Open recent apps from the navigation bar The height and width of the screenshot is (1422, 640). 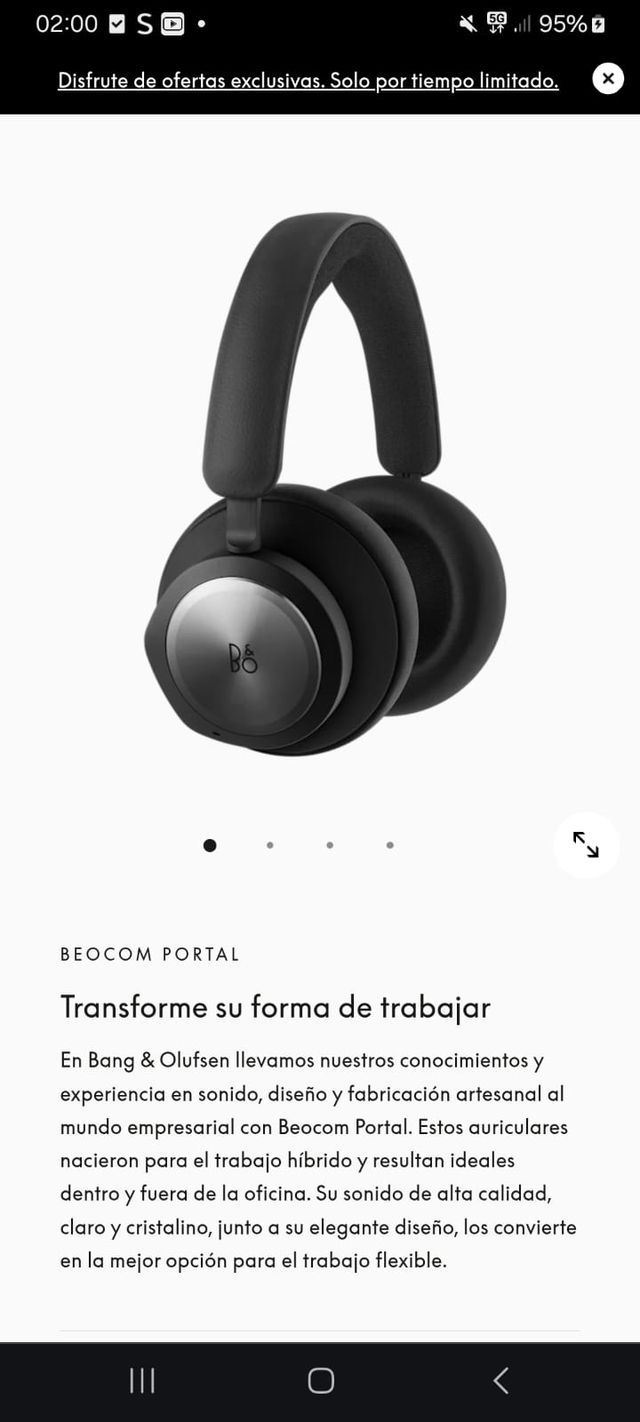point(142,1381)
